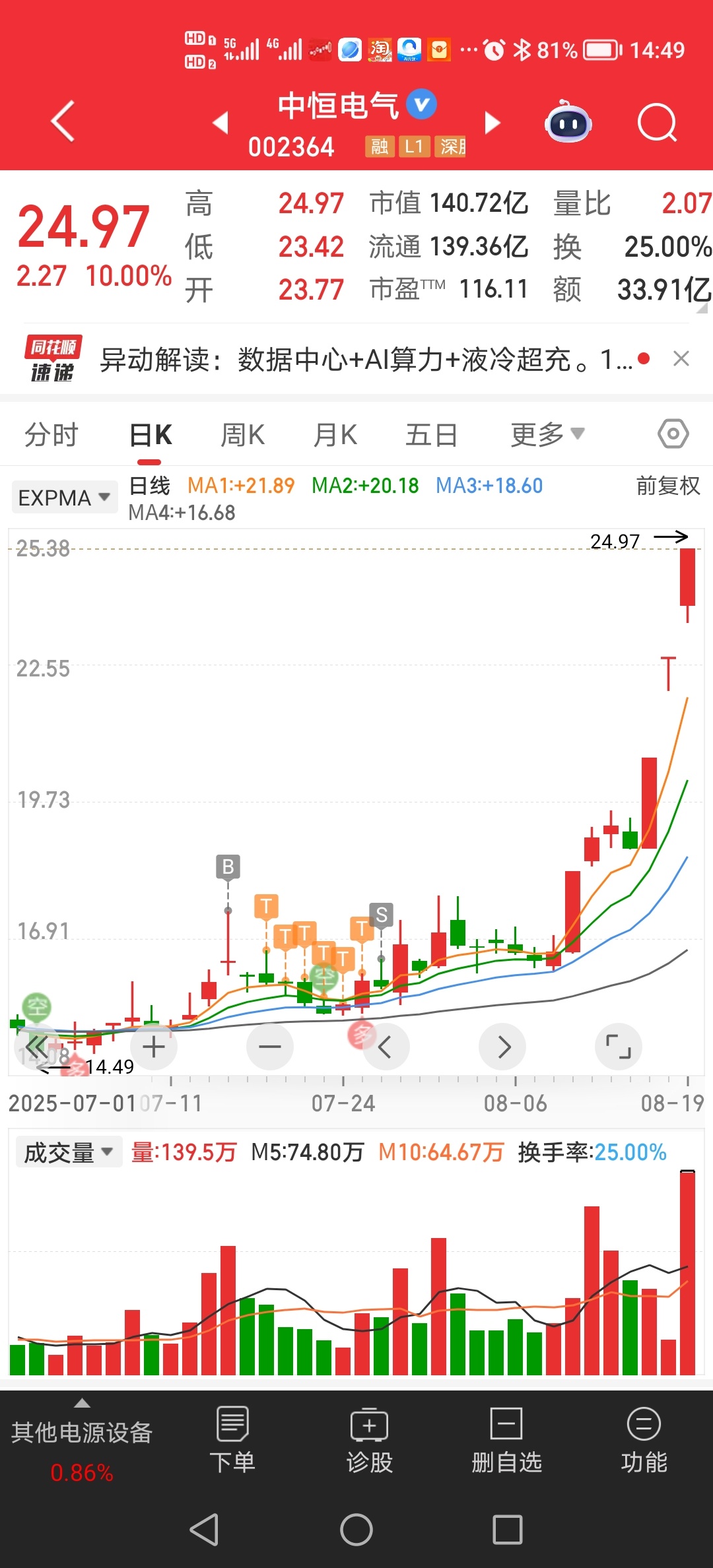Open the stock search
The image size is (713, 1568).
658,123
